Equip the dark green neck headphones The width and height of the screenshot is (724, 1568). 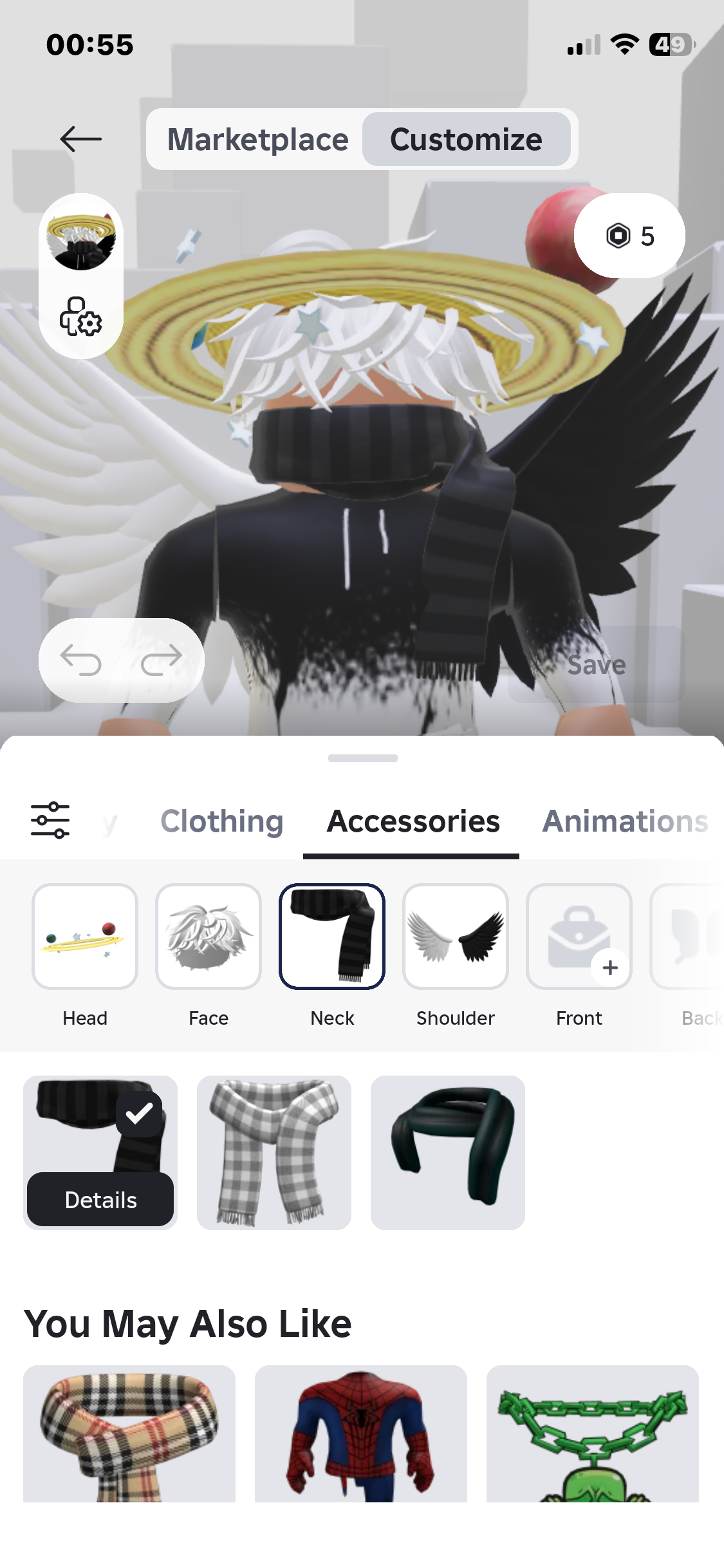pos(448,1153)
